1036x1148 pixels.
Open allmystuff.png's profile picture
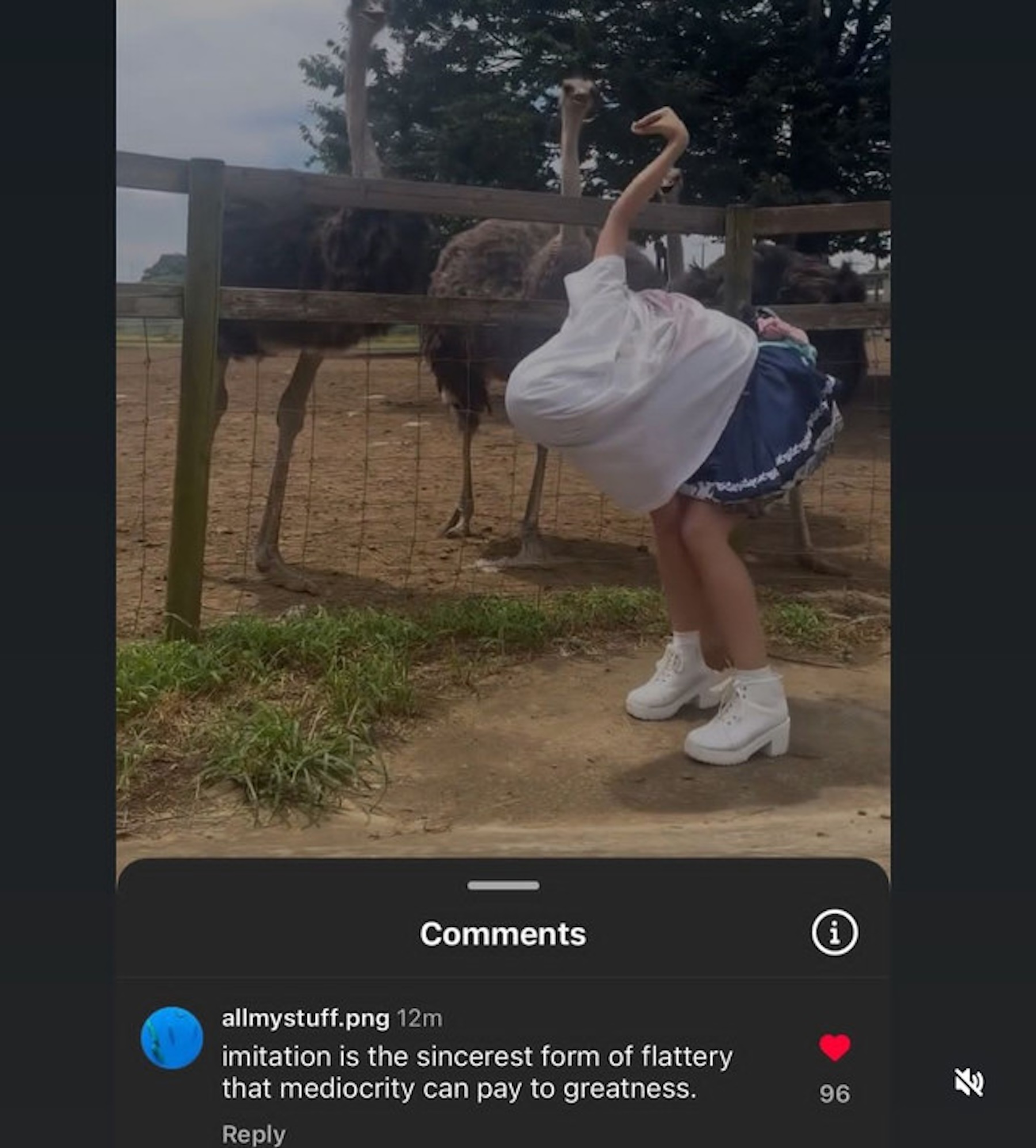(172, 1038)
